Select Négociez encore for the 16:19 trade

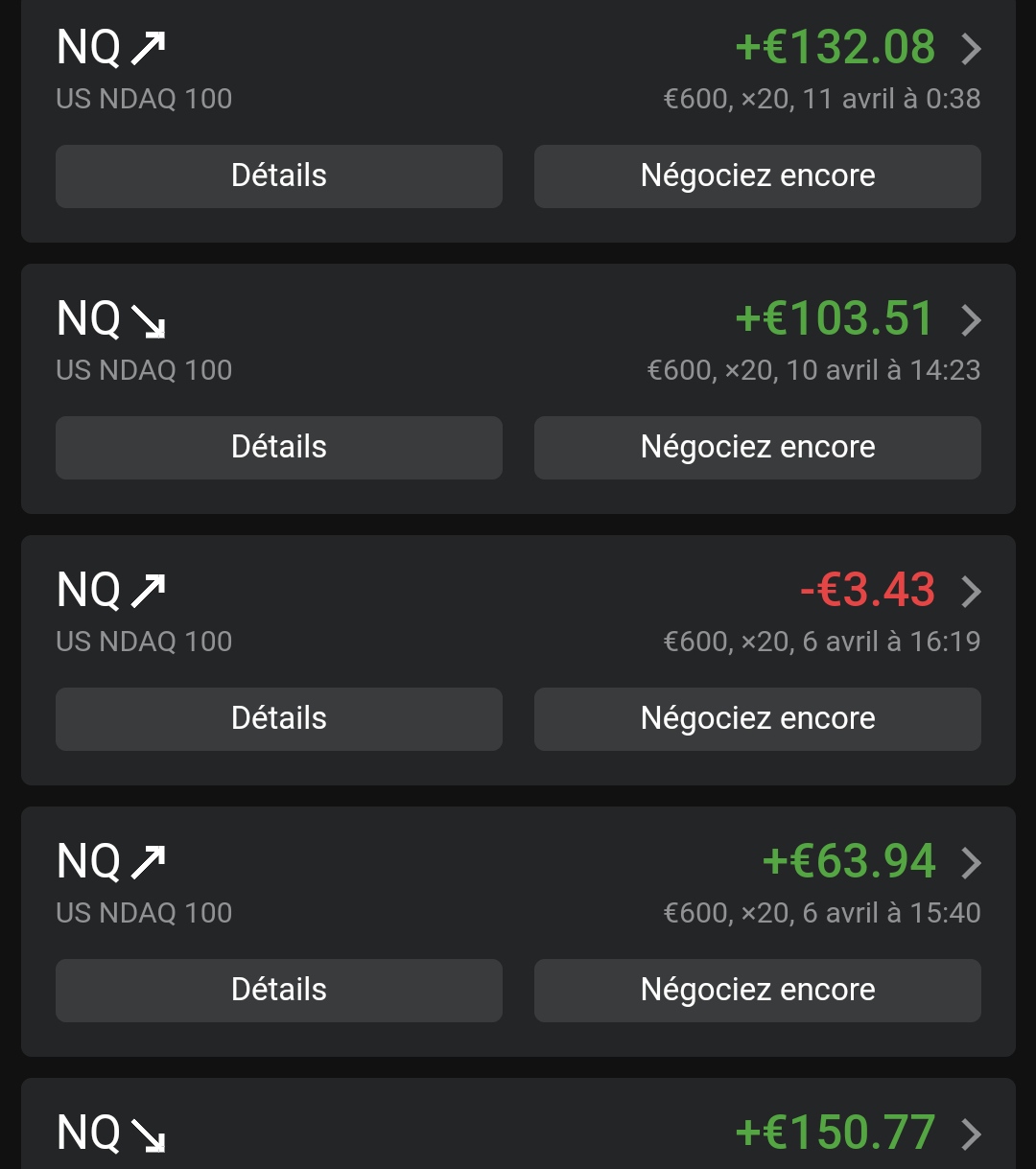757,719
